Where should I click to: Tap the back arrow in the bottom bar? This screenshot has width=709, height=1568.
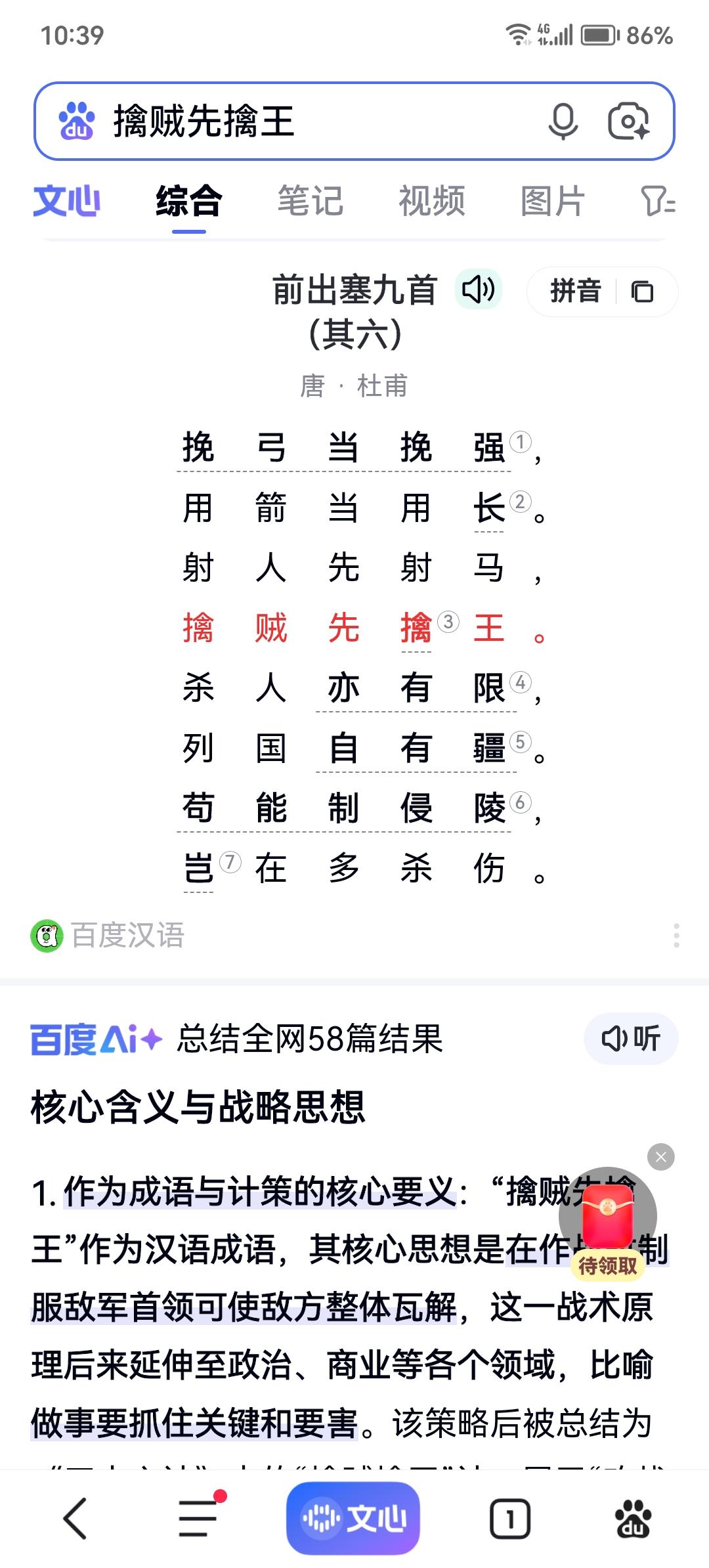coord(75,1518)
